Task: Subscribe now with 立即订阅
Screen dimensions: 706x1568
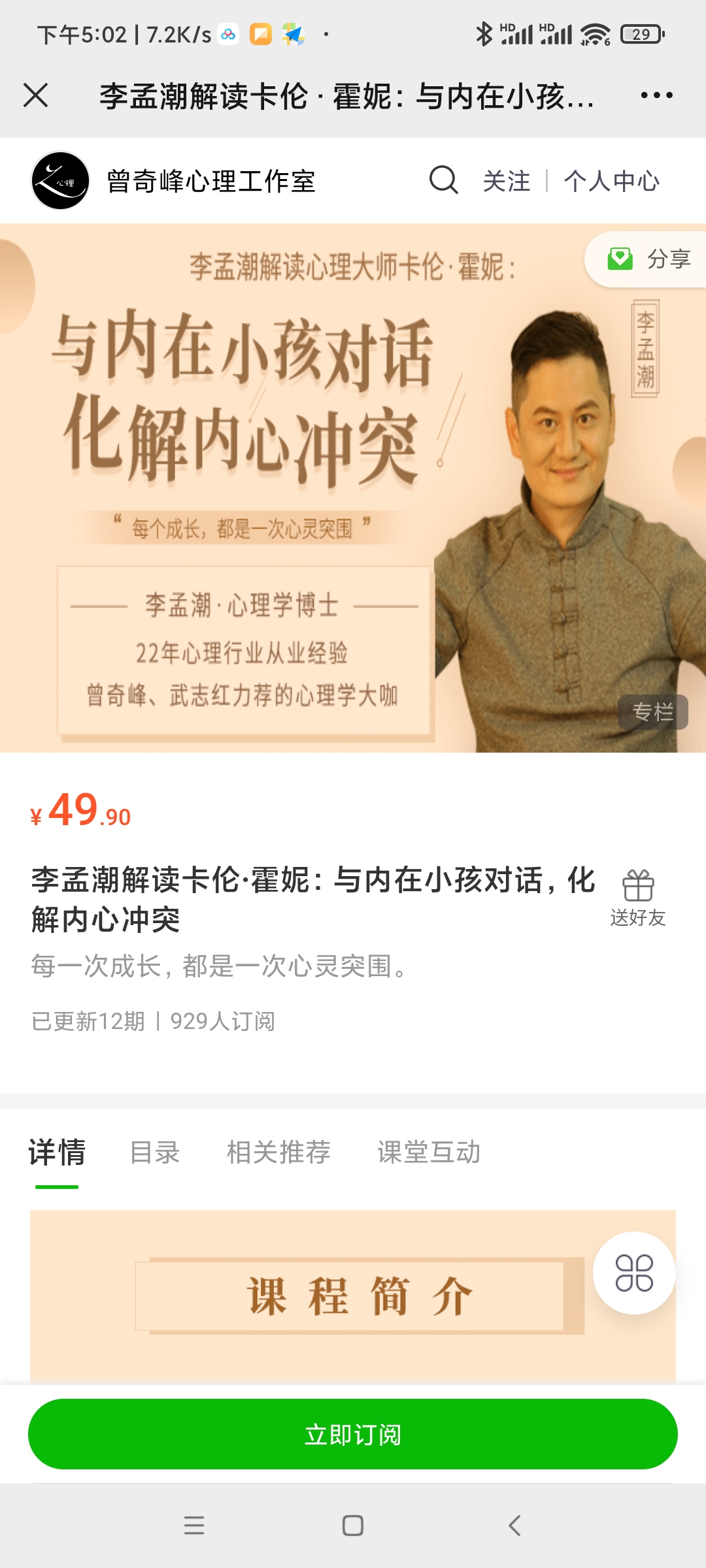Action: 353,1434
